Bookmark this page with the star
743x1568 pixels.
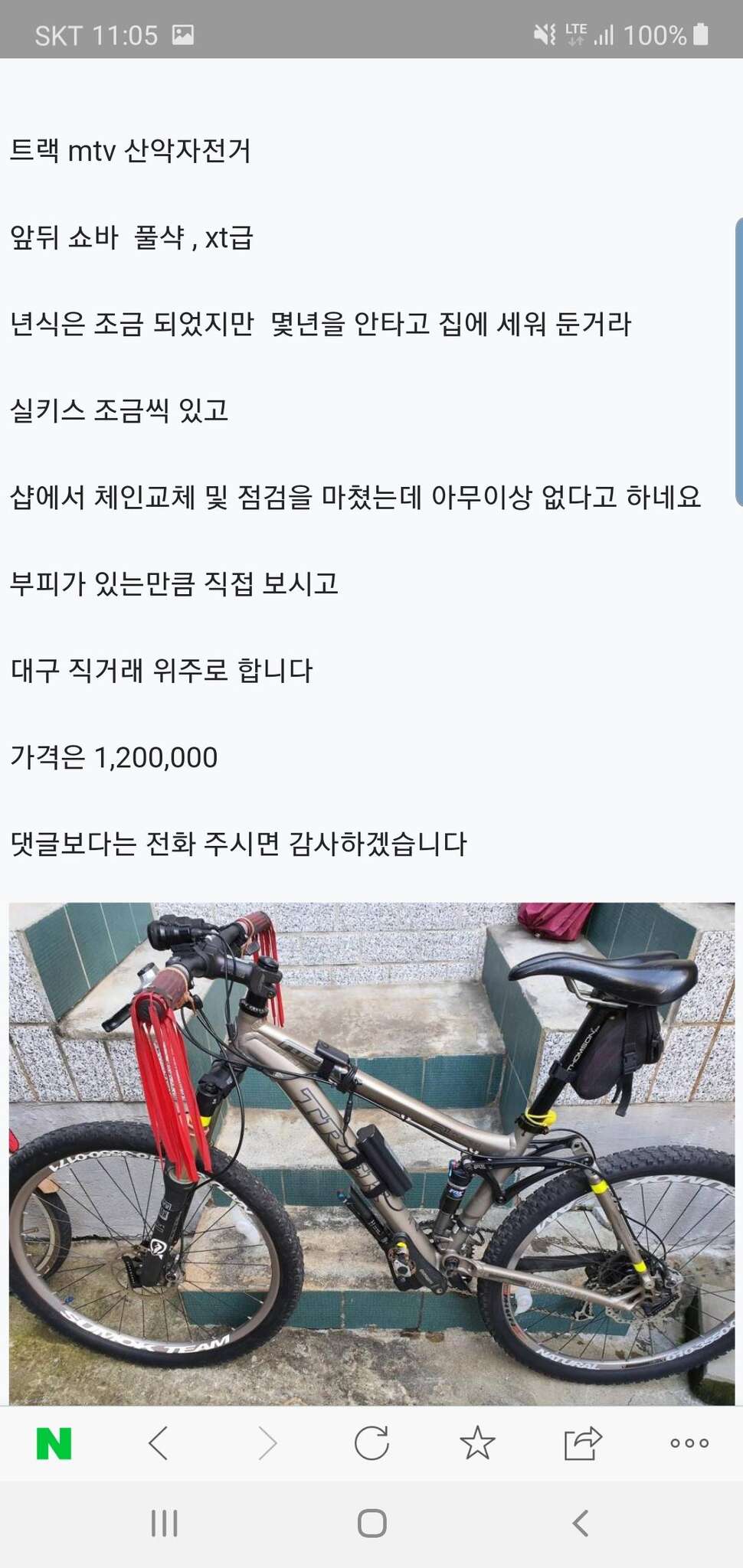(x=477, y=1443)
